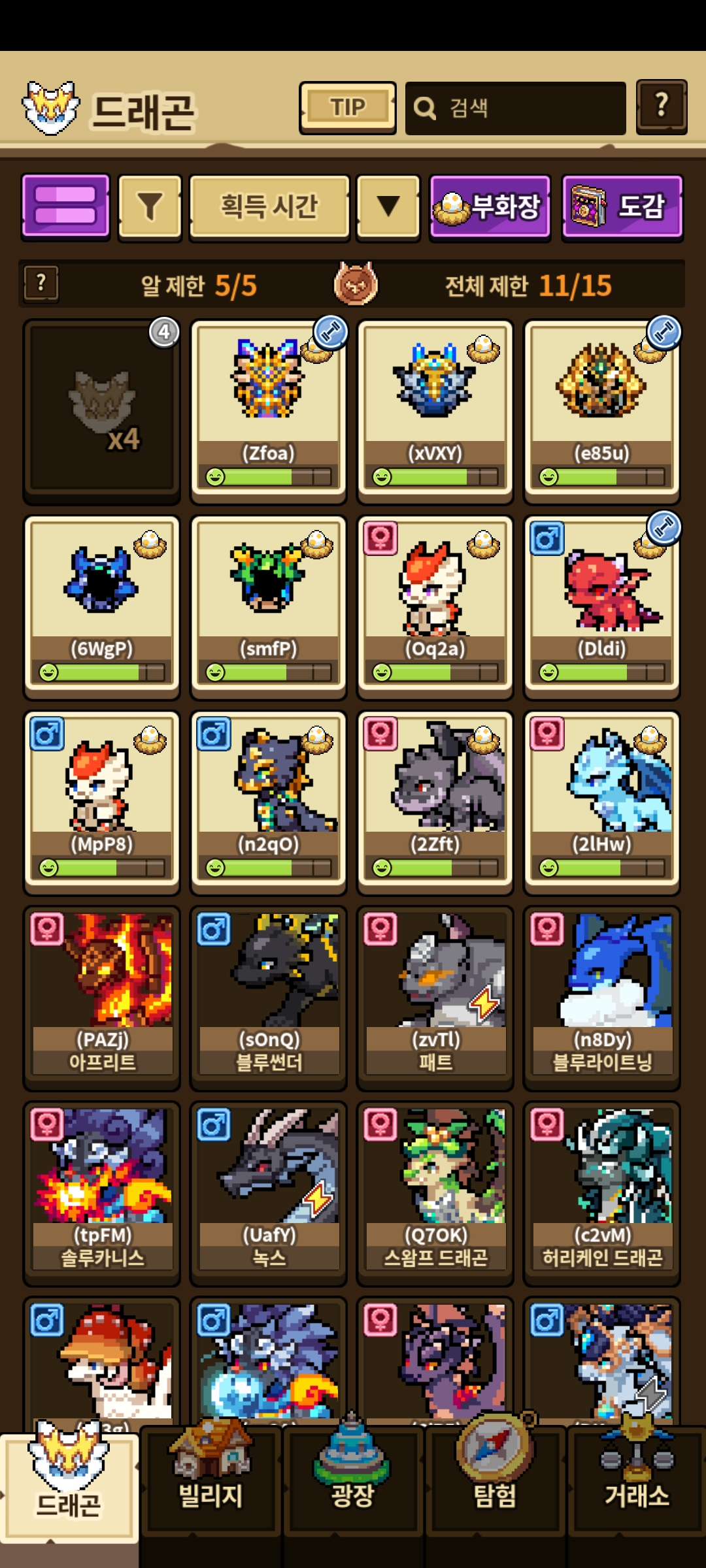Toggle the sort order arrow
The image size is (706, 1568).
click(388, 206)
